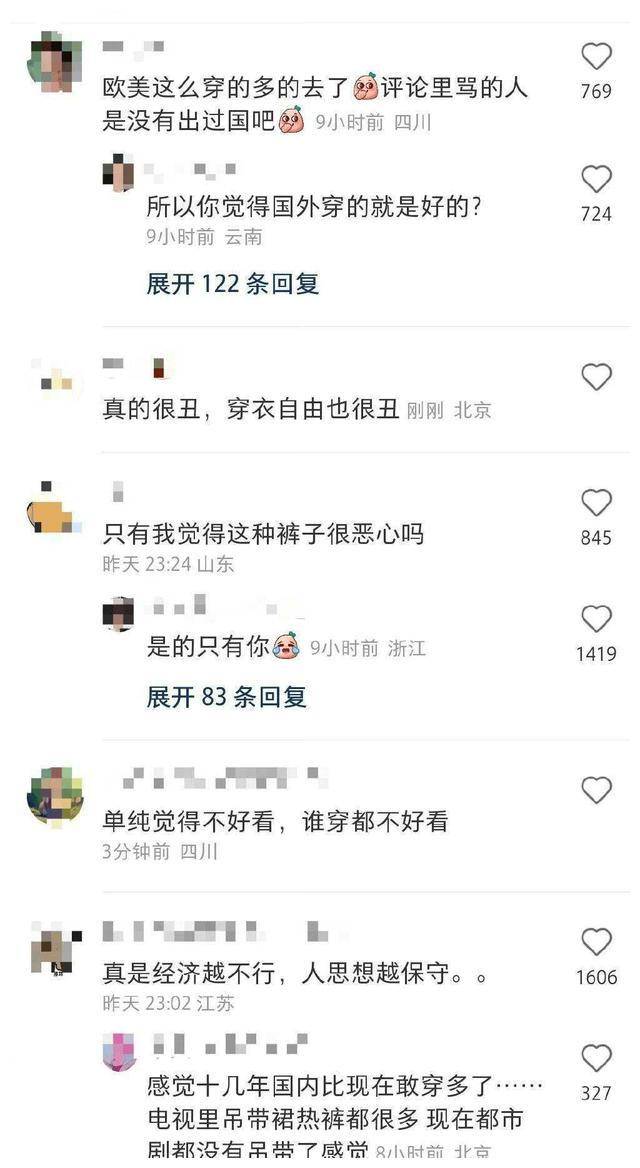Like the comment '真的很丑,穿衣自由也很丑'
Screen dimensions: 640x1168
point(596,377)
